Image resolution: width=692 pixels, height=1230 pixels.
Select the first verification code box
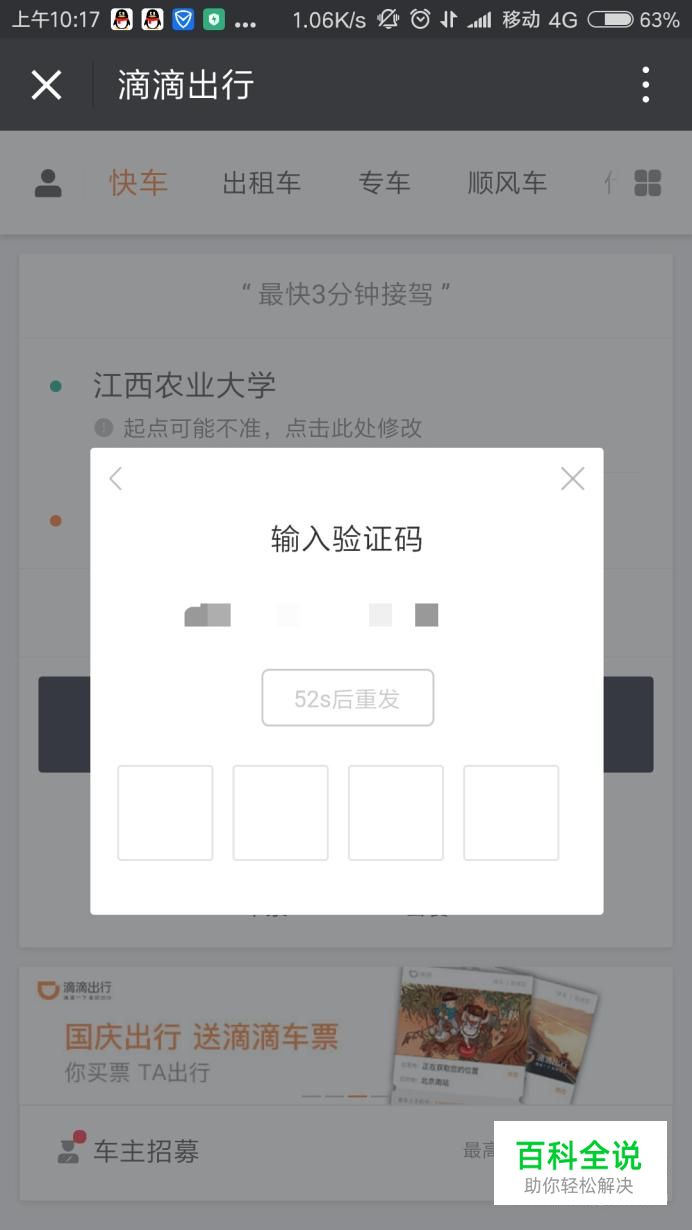point(165,813)
